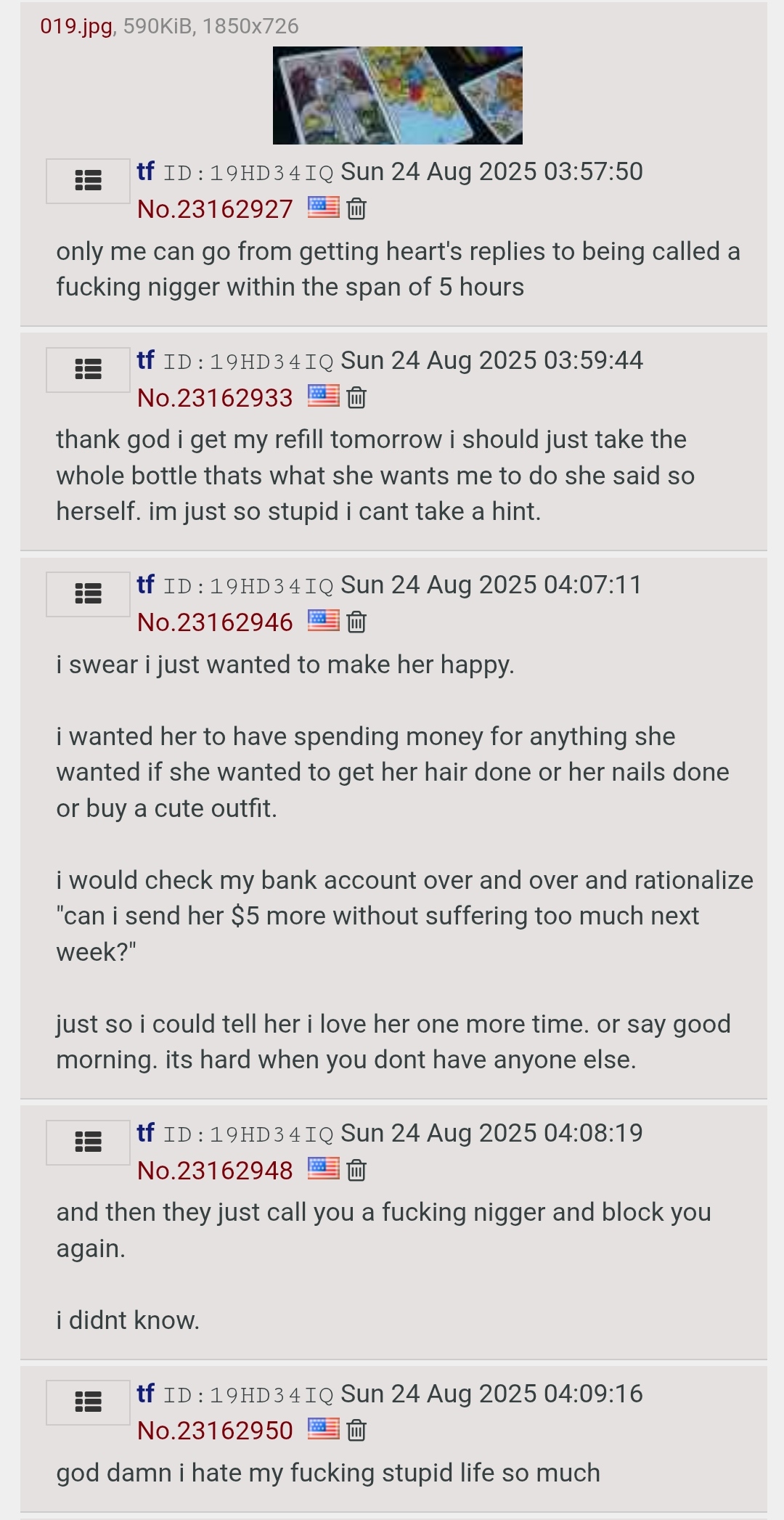Open post menu for No.23162933
This screenshot has width=784, height=1520.
coord(88,370)
